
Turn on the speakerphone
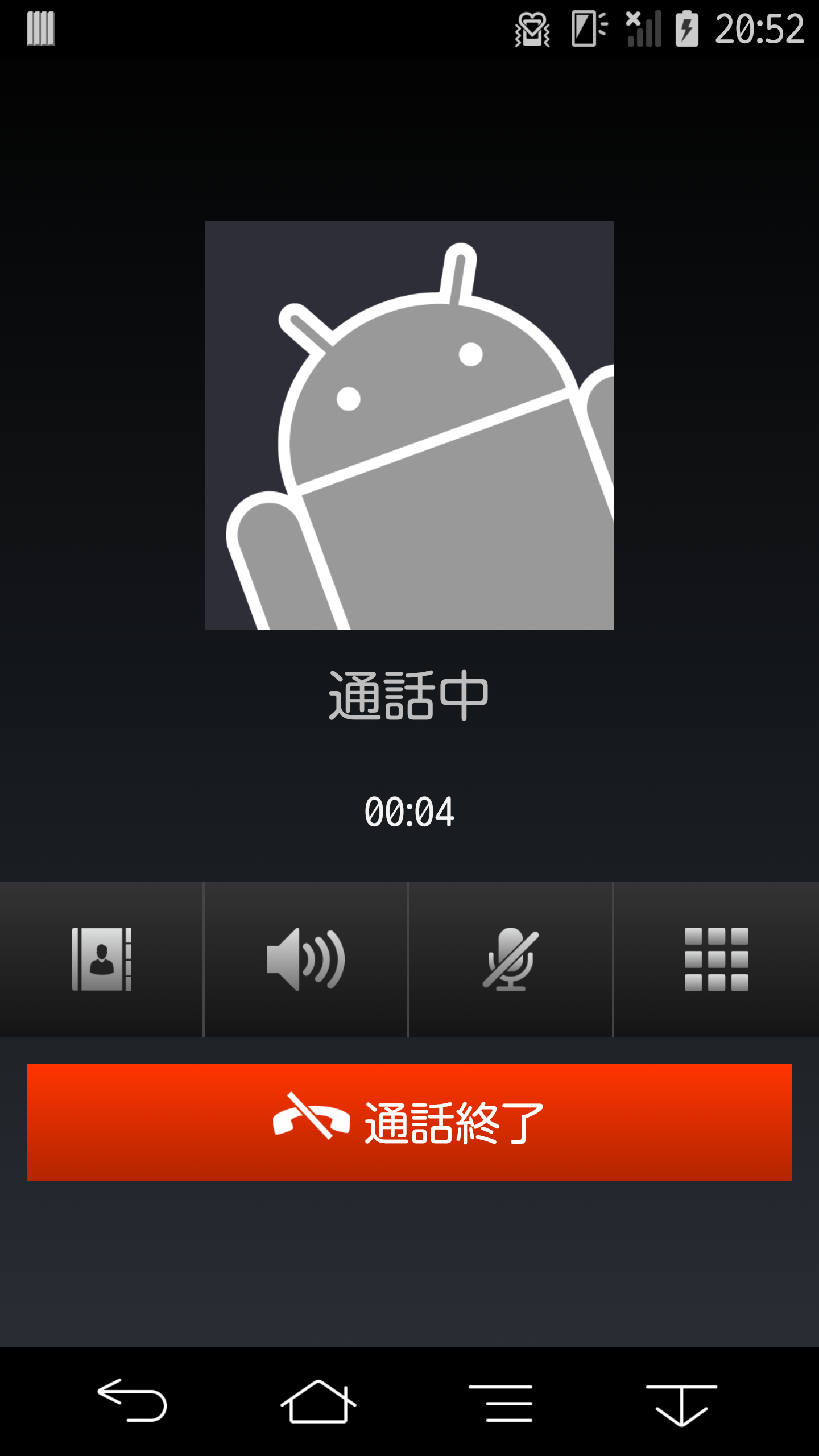point(306,959)
